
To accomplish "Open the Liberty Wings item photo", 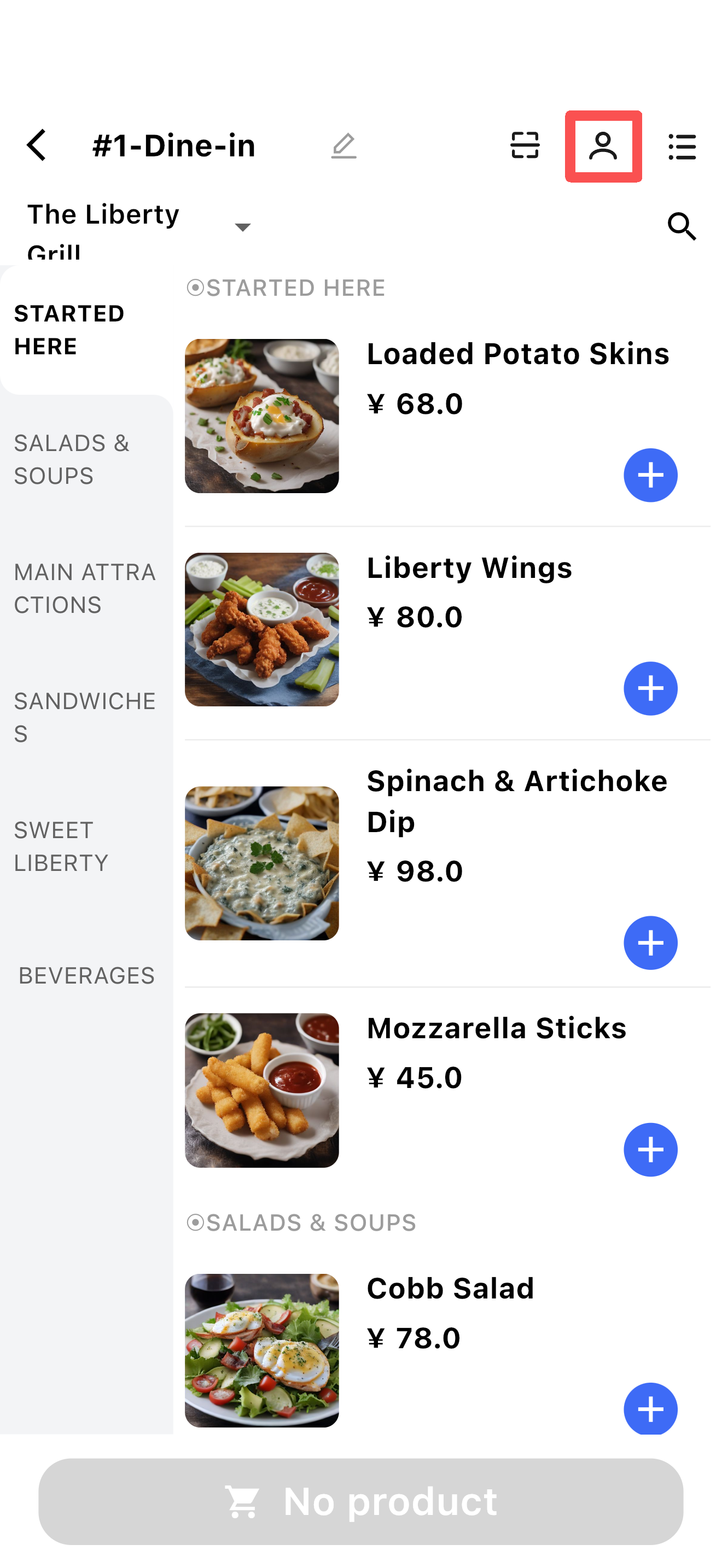I will pyautogui.click(x=262, y=629).
